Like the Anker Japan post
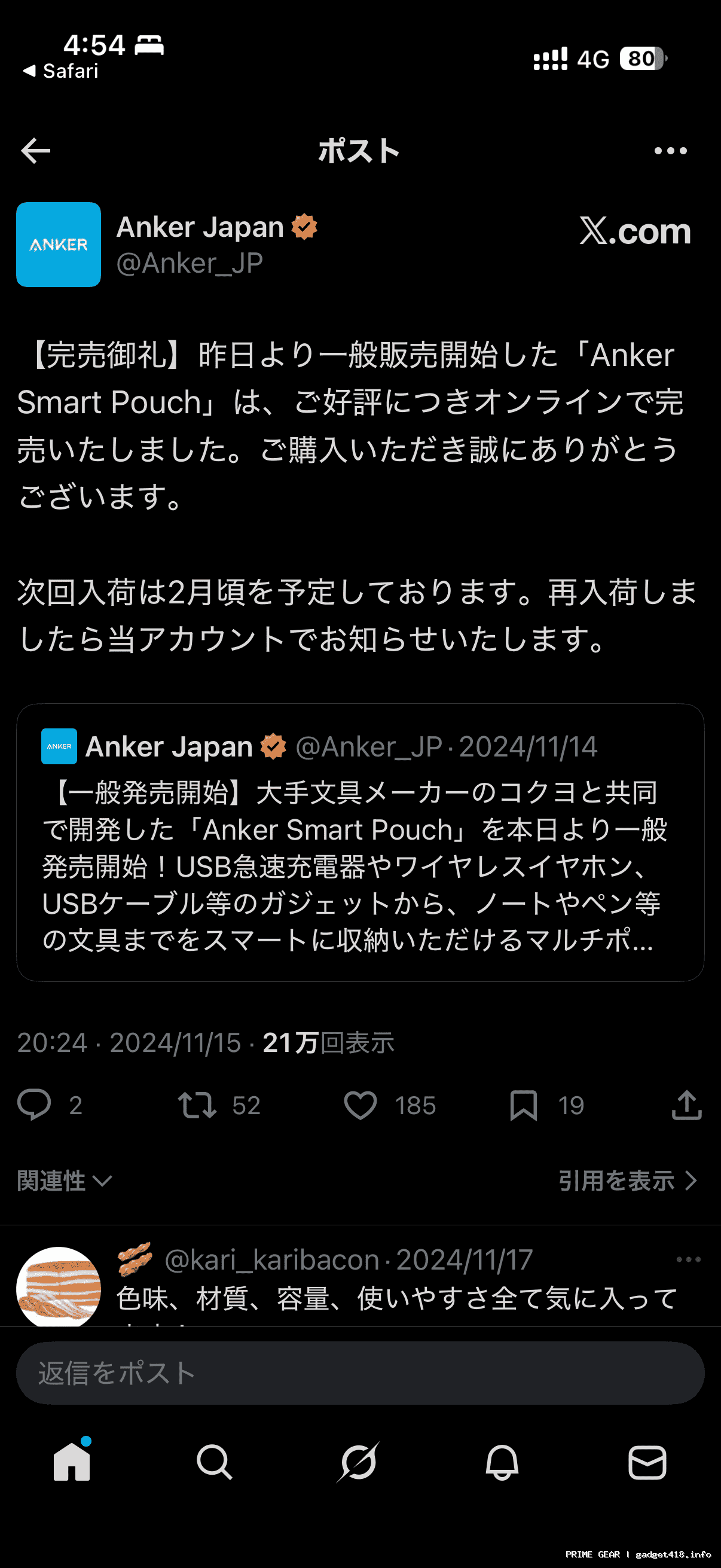The height and width of the screenshot is (1568, 721). coord(361,1105)
